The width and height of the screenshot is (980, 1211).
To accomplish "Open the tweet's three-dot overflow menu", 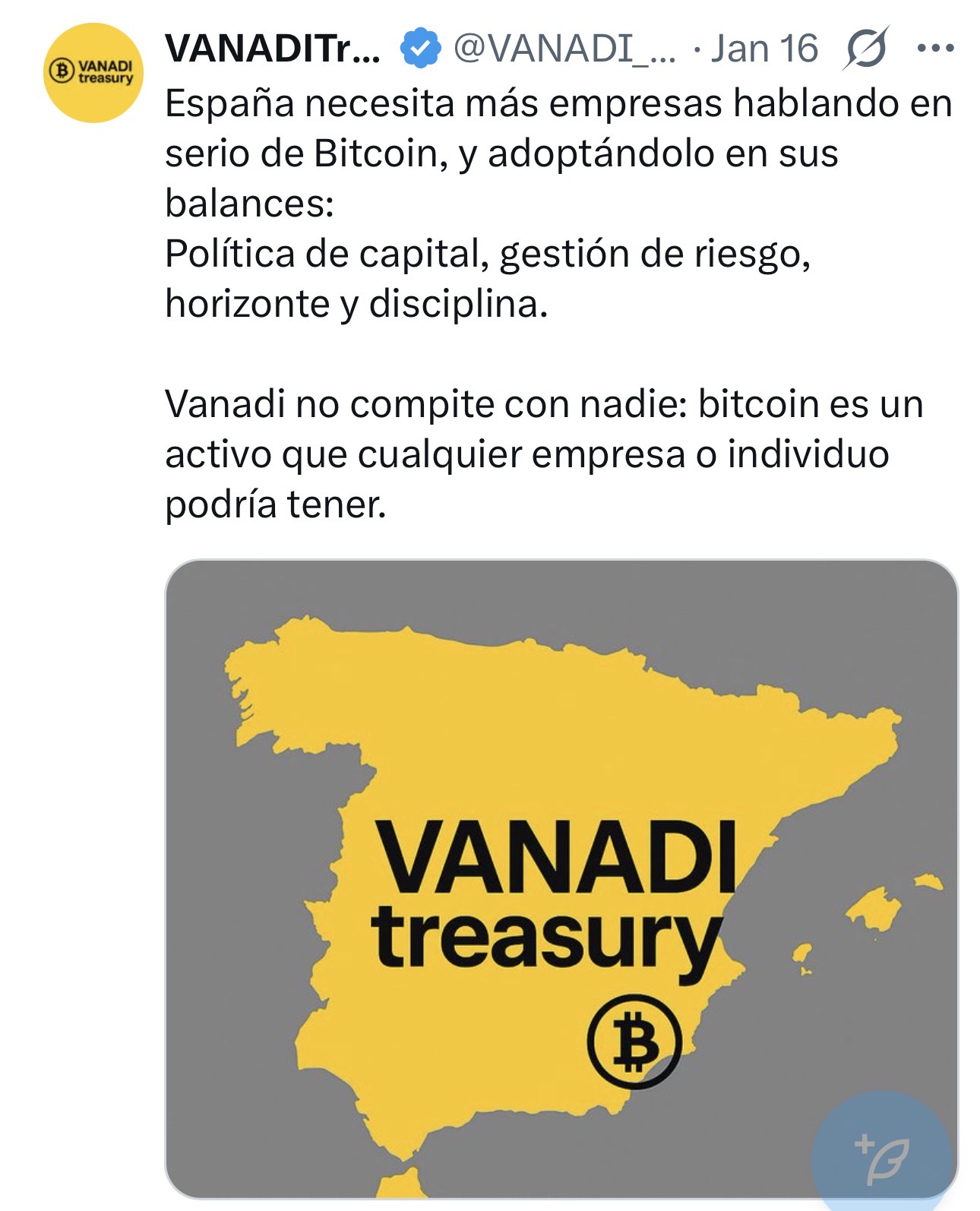I will [935, 49].
